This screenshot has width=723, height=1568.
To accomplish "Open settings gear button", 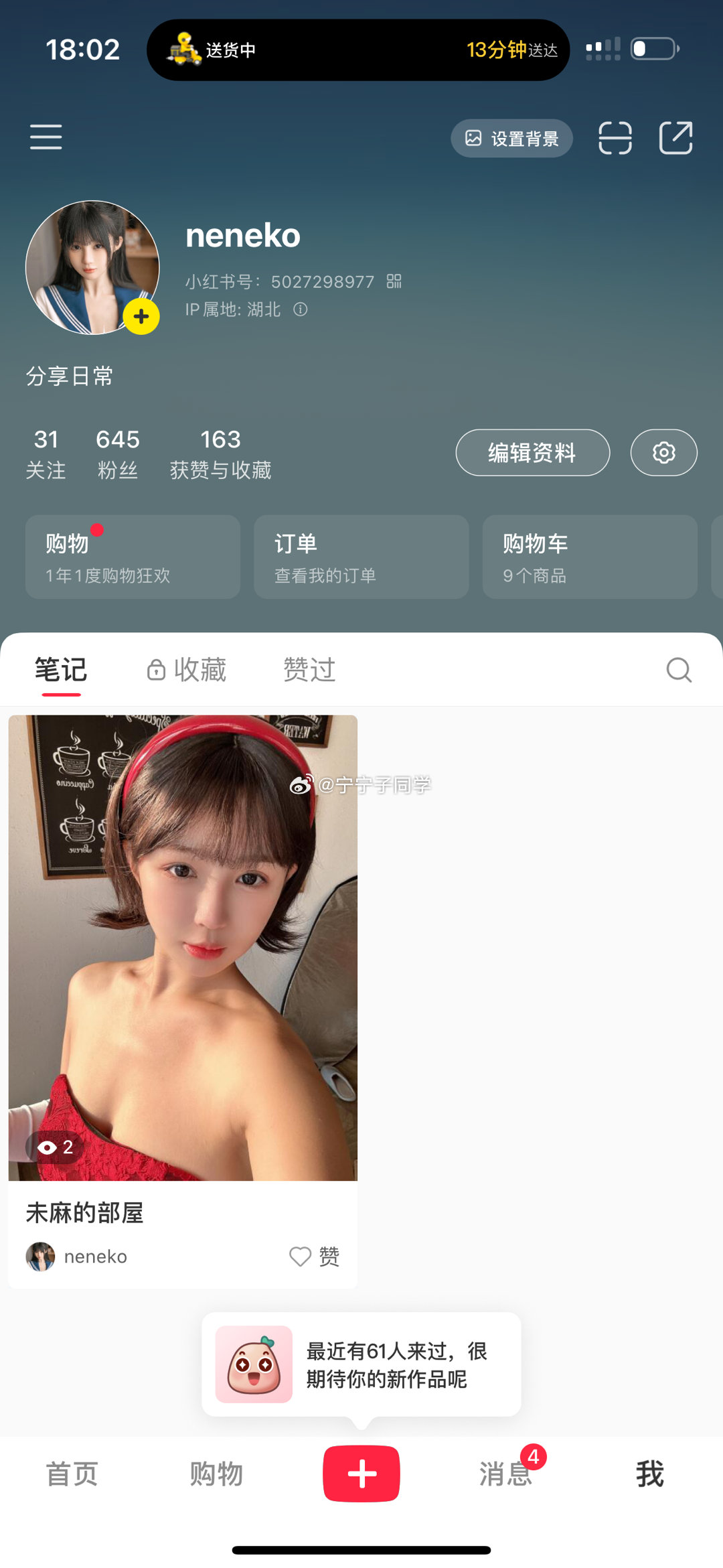I will click(x=663, y=453).
